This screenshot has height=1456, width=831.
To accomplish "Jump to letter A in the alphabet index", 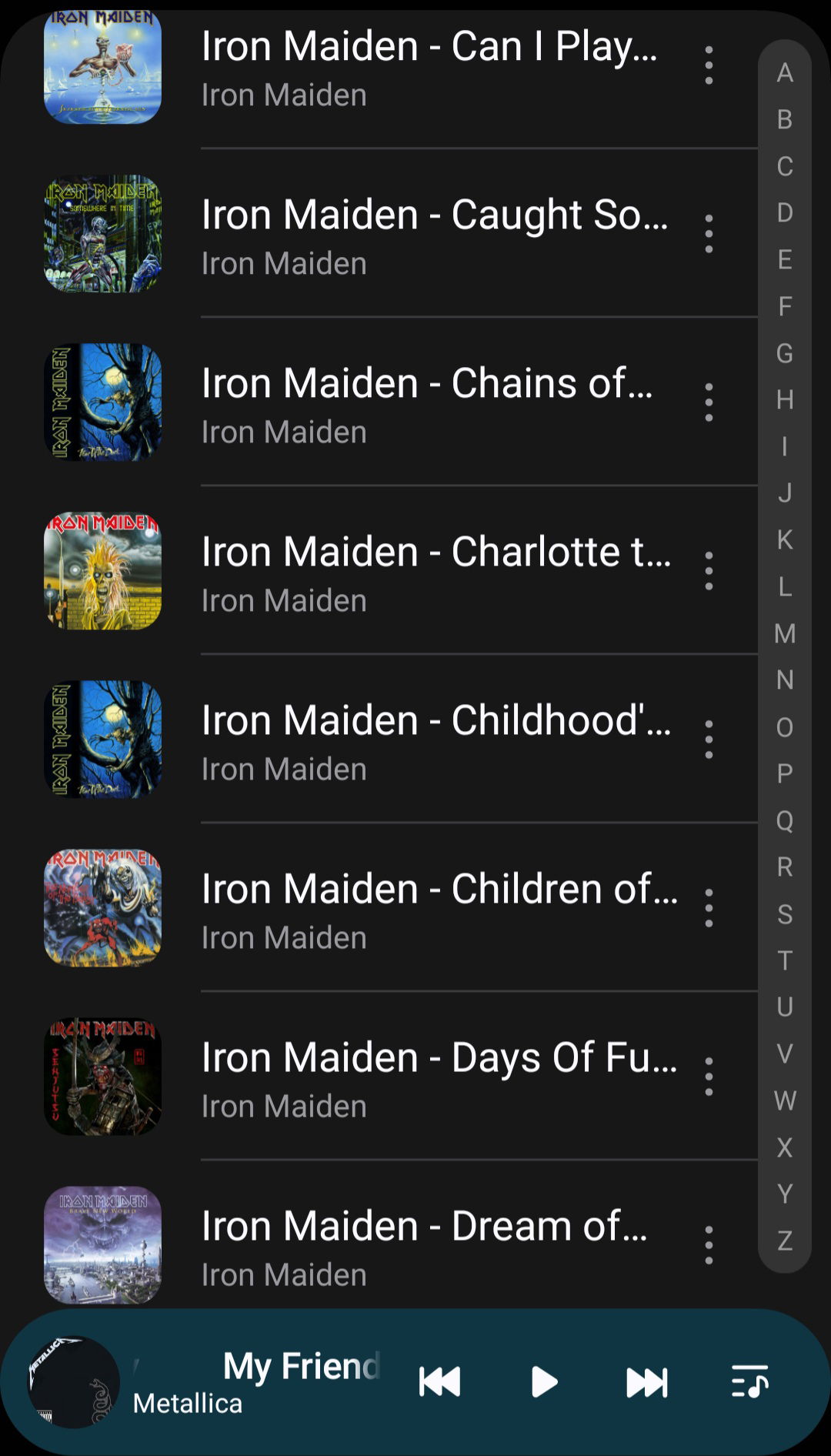I will (785, 72).
